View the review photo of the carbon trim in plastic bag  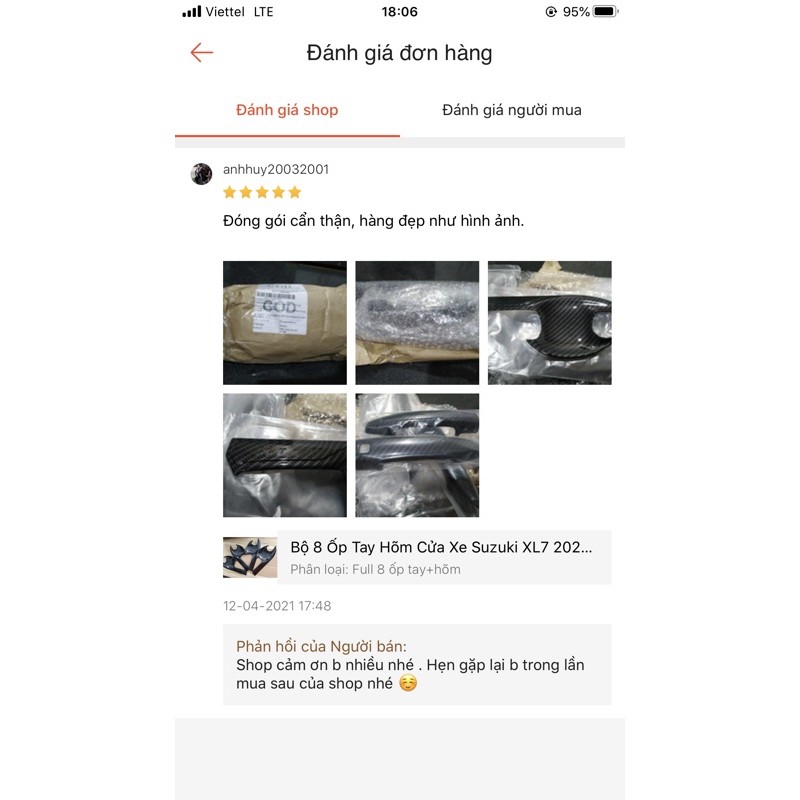pyautogui.click(x=285, y=455)
